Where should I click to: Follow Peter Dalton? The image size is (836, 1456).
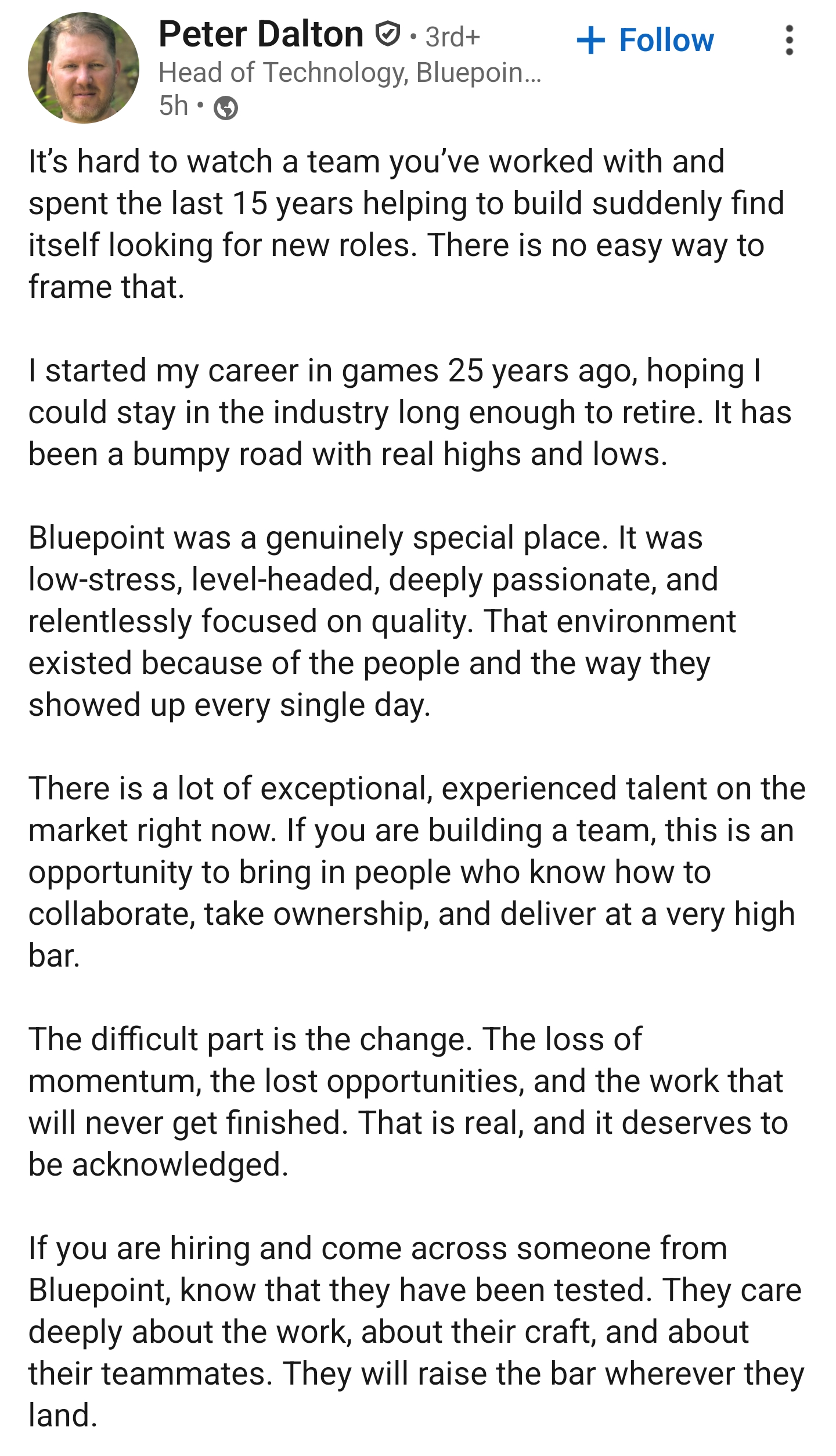645,40
